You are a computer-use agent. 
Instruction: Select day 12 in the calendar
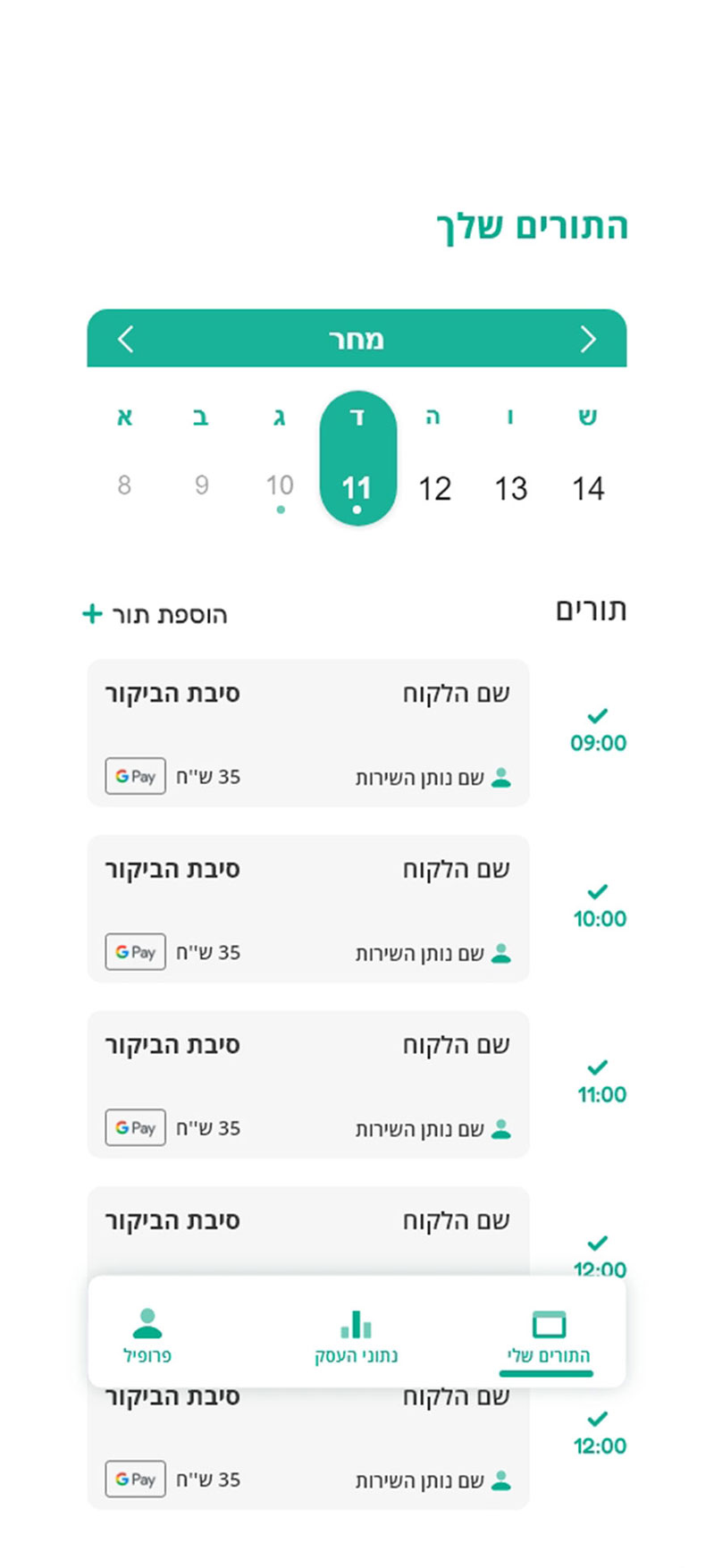point(434,488)
